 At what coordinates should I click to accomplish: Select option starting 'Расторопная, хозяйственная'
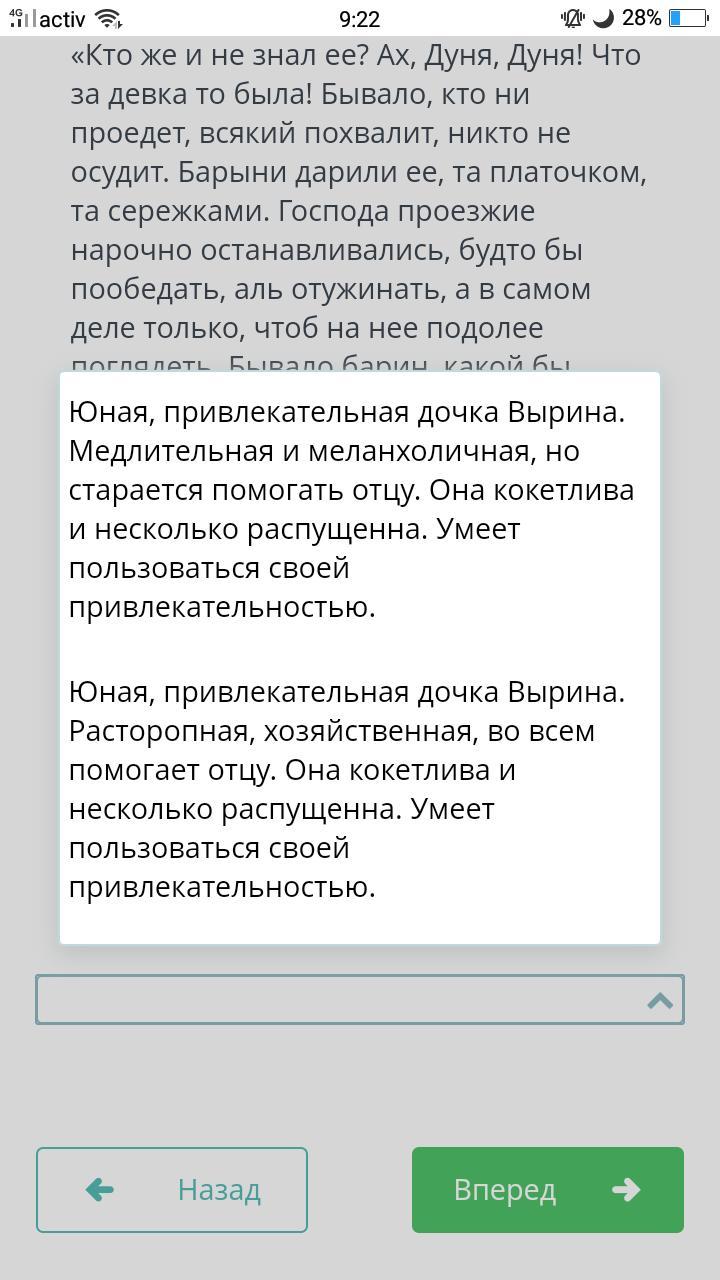350,790
